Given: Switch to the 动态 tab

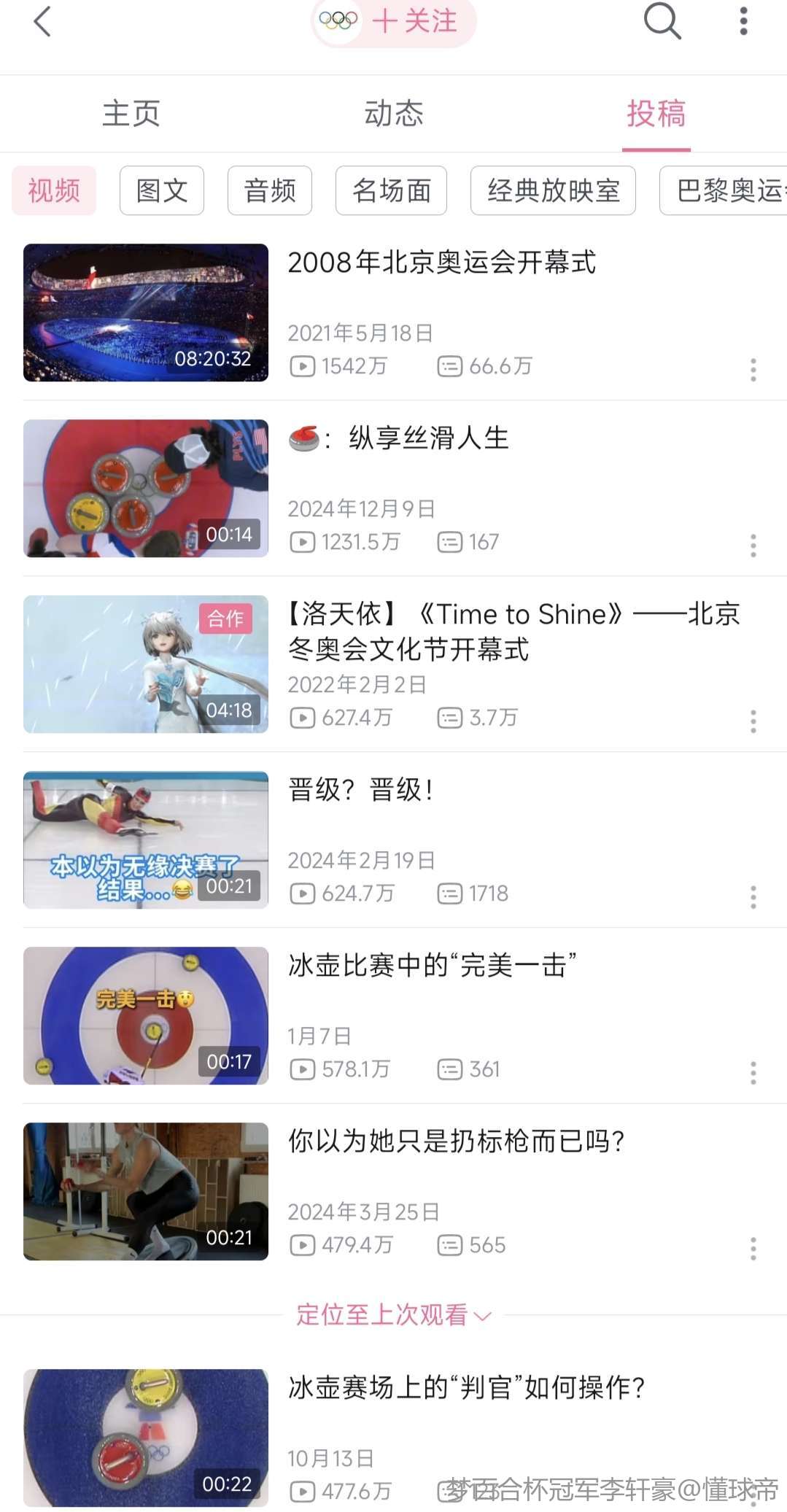Looking at the screenshot, I should (394, 114).
